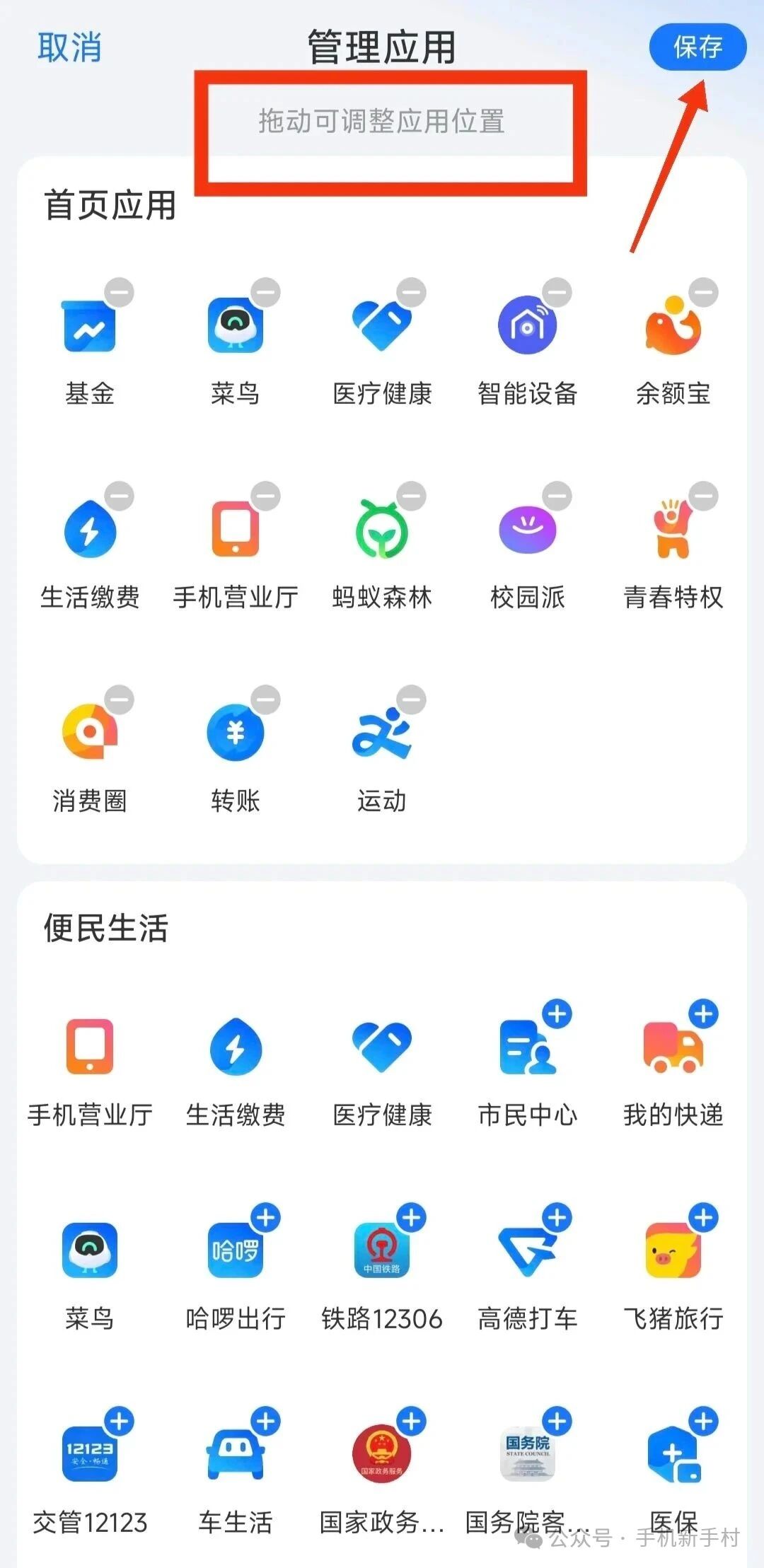
Task: Remove 基金 from homepage apps
Action: (120, 292)
